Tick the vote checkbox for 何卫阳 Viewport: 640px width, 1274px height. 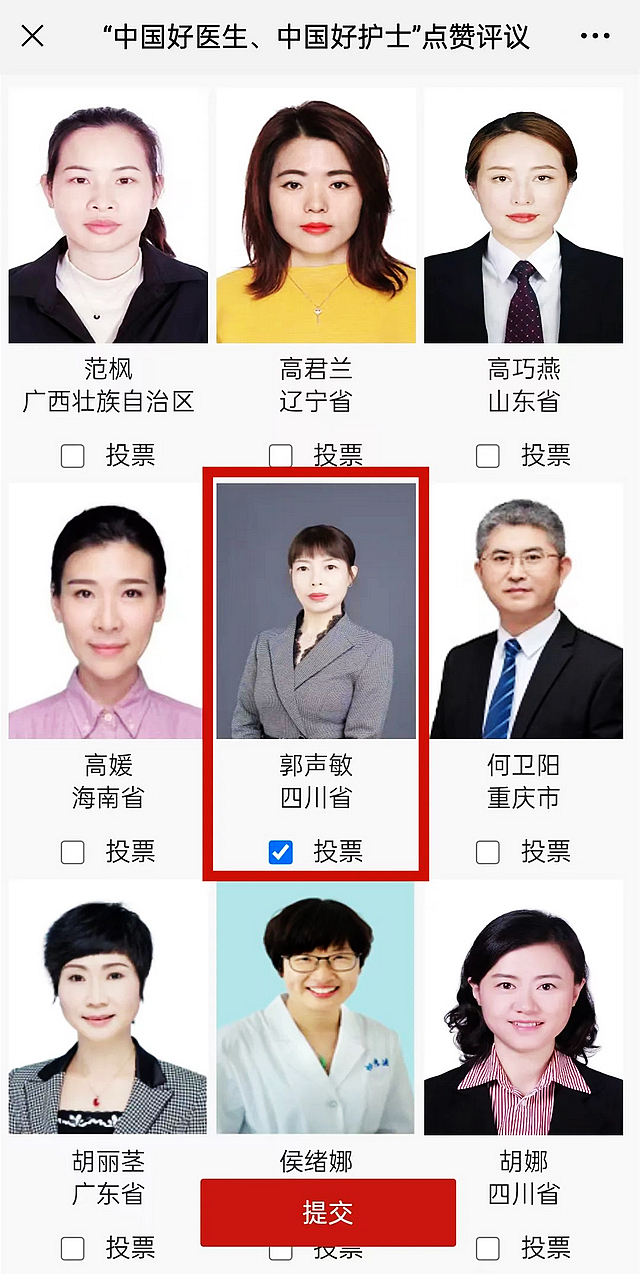(488, 852)
